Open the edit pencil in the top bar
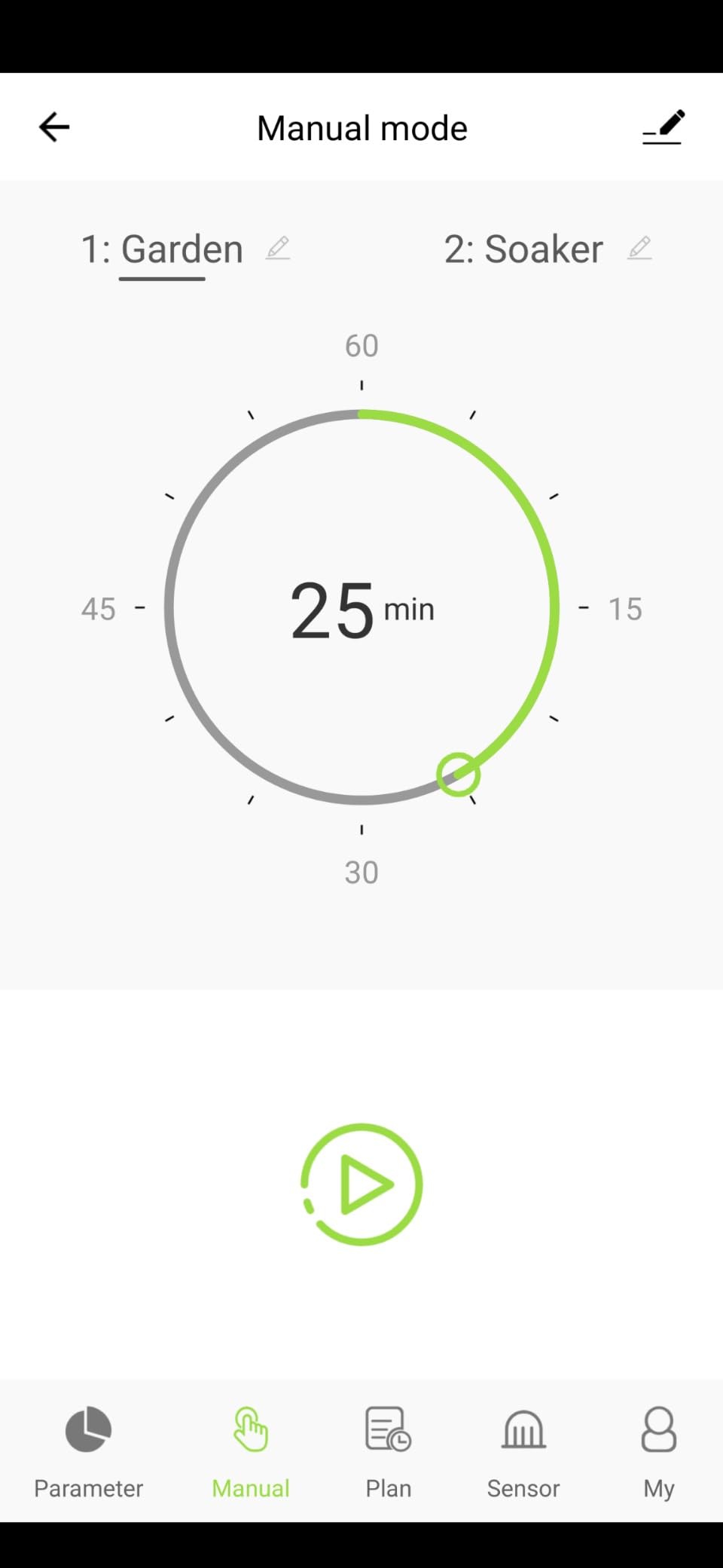The image size is (723, 1568). (664, 127)
